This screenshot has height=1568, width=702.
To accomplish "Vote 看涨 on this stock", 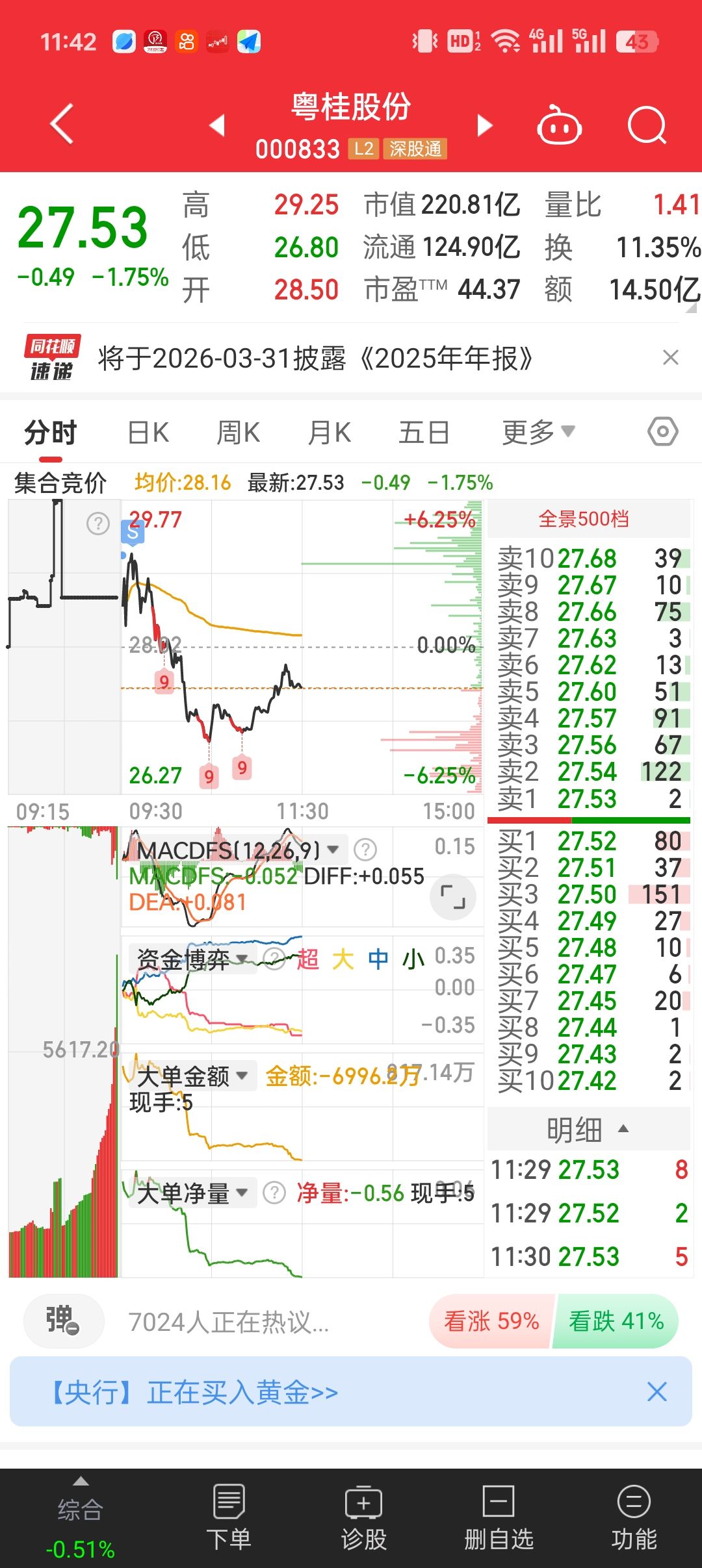I will click(491, 1321).
